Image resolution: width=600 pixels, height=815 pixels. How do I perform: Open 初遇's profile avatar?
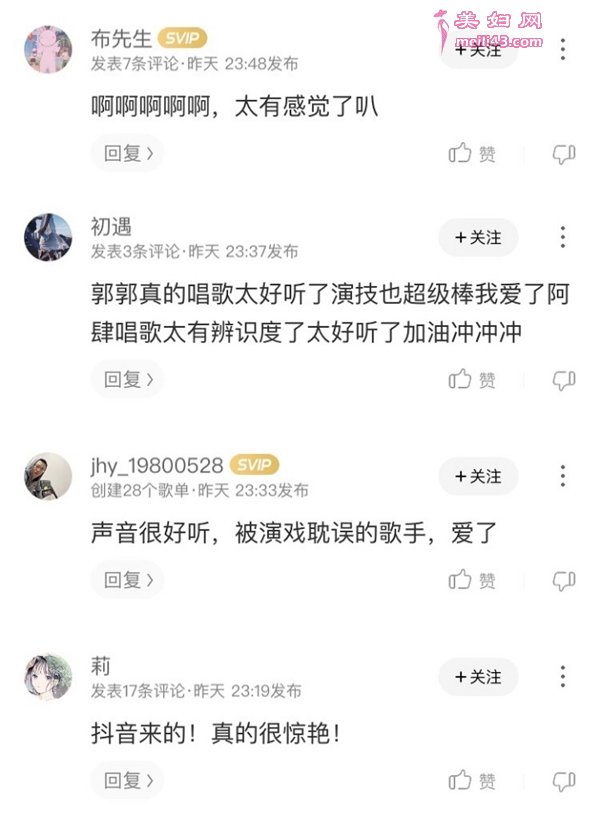pyautogui.click(x=48, y=238)
